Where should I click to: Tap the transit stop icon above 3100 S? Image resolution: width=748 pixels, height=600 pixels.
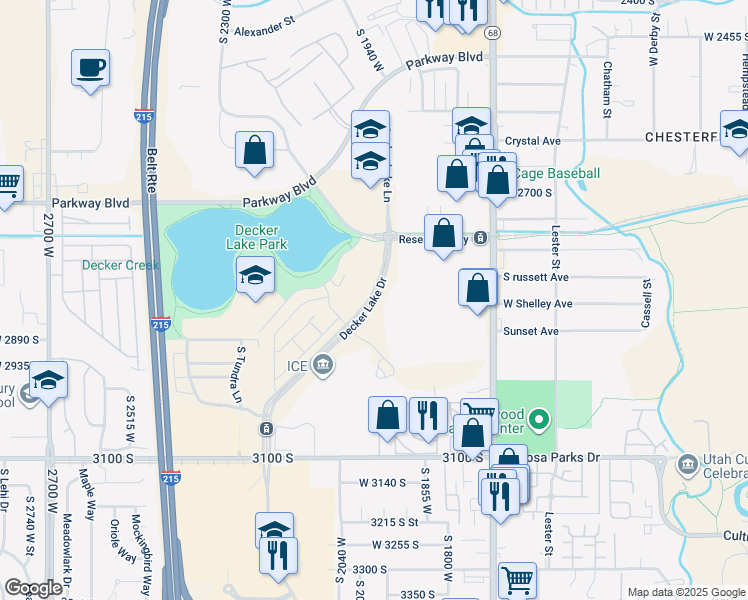click(267, 428)
